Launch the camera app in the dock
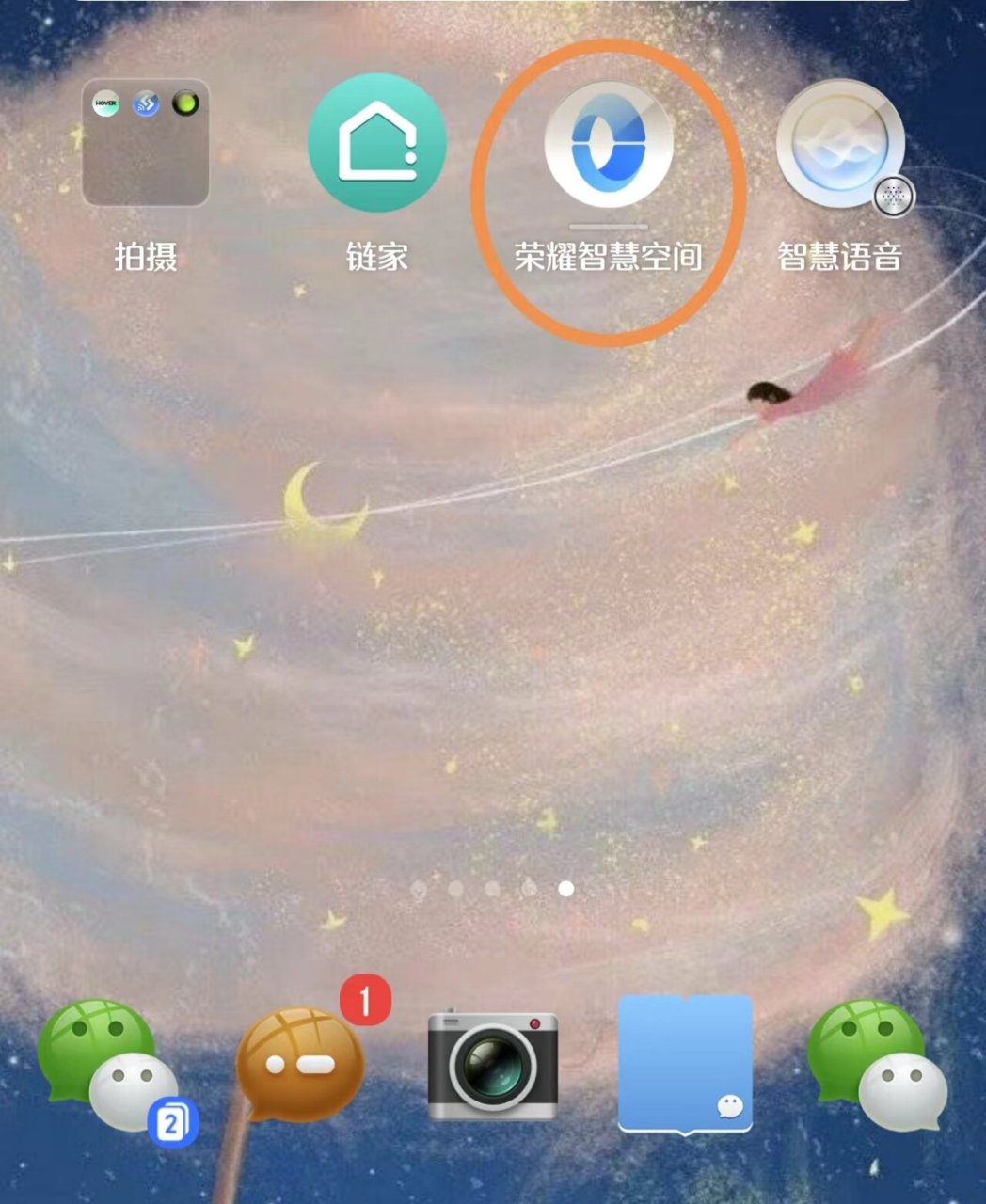986x1204 pixels. click(x=492, y=1067)
